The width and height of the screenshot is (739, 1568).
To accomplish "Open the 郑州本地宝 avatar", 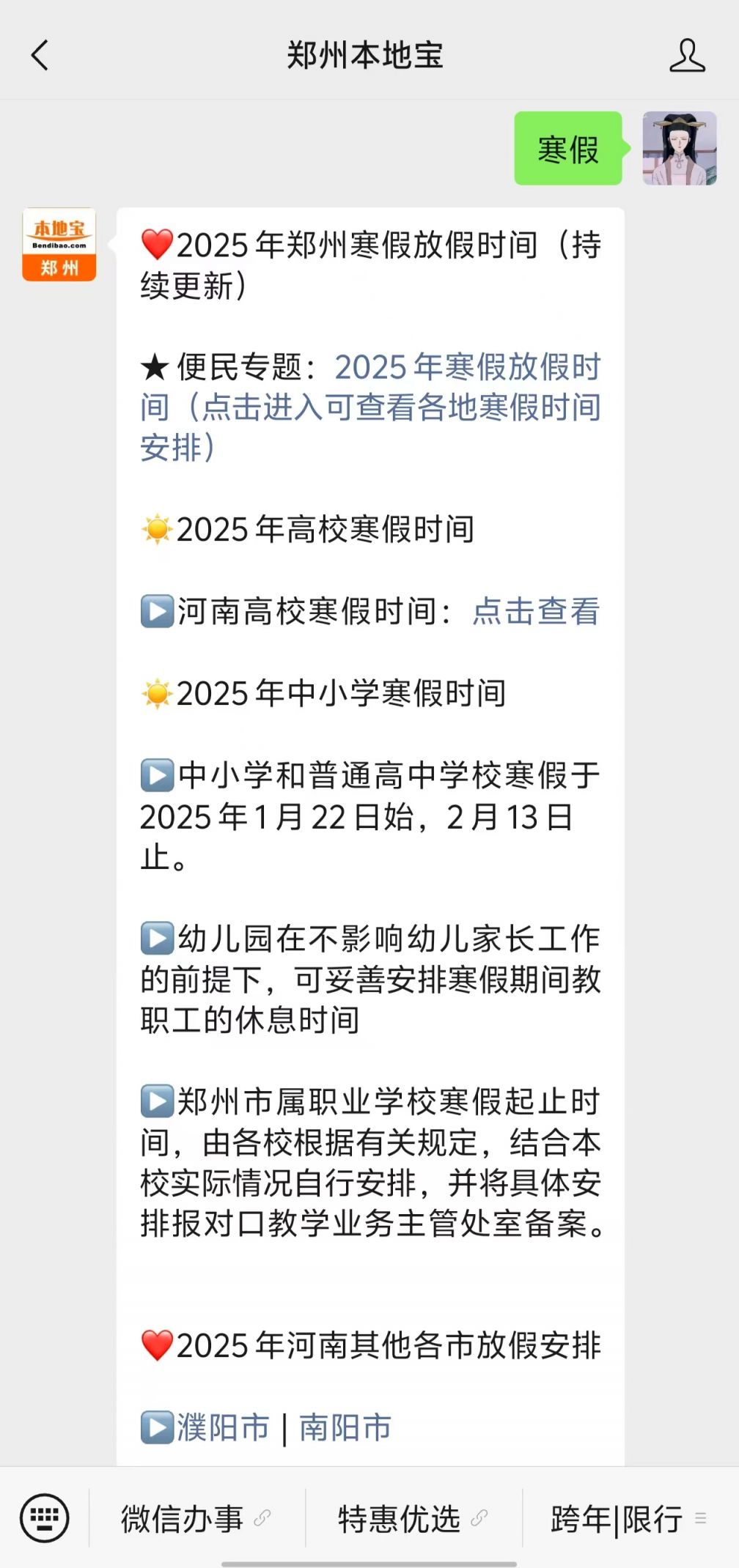I will point(59,245).
